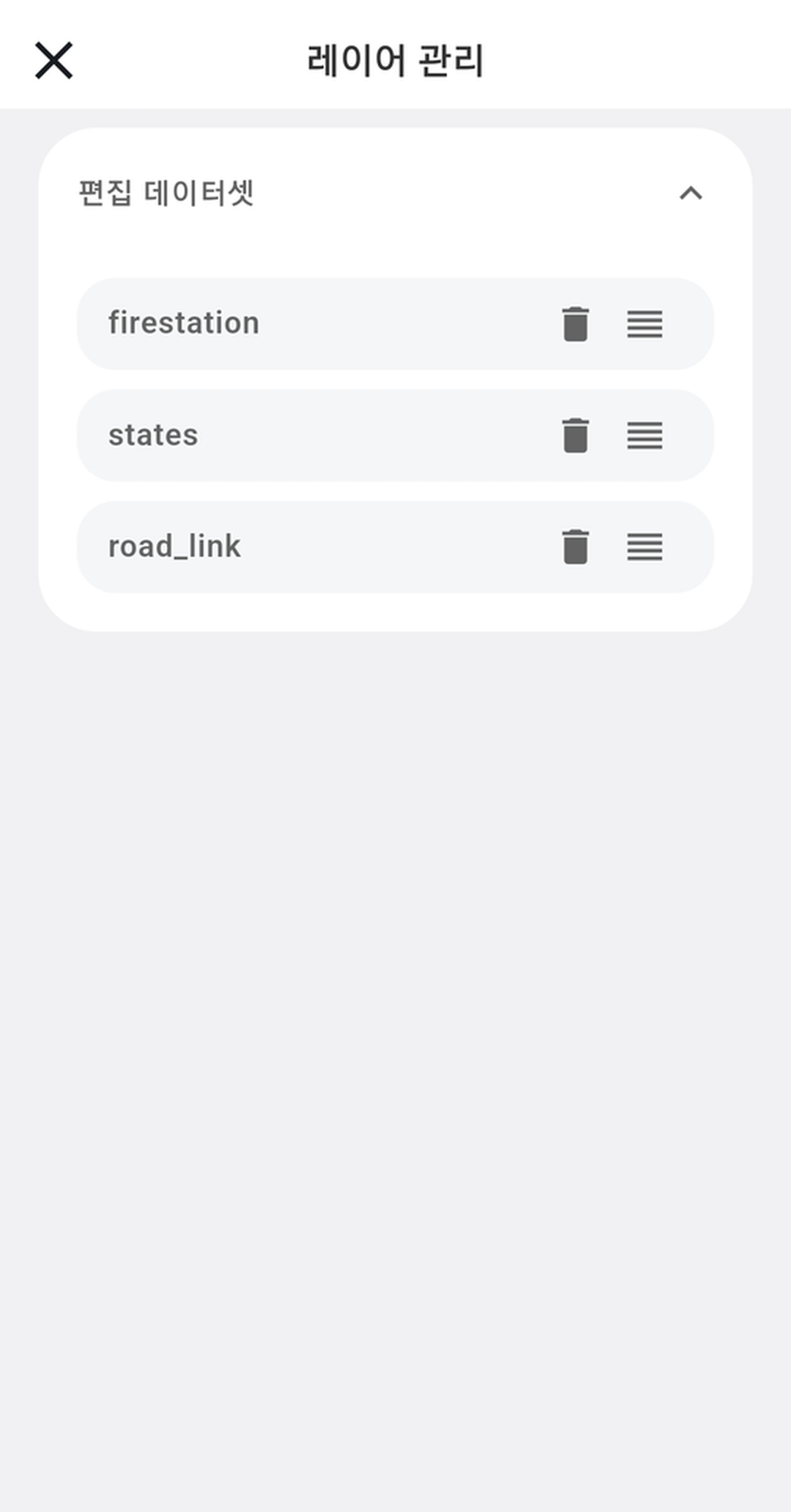
Task: Remove the road_link layer
Action: tap(575, 547)
